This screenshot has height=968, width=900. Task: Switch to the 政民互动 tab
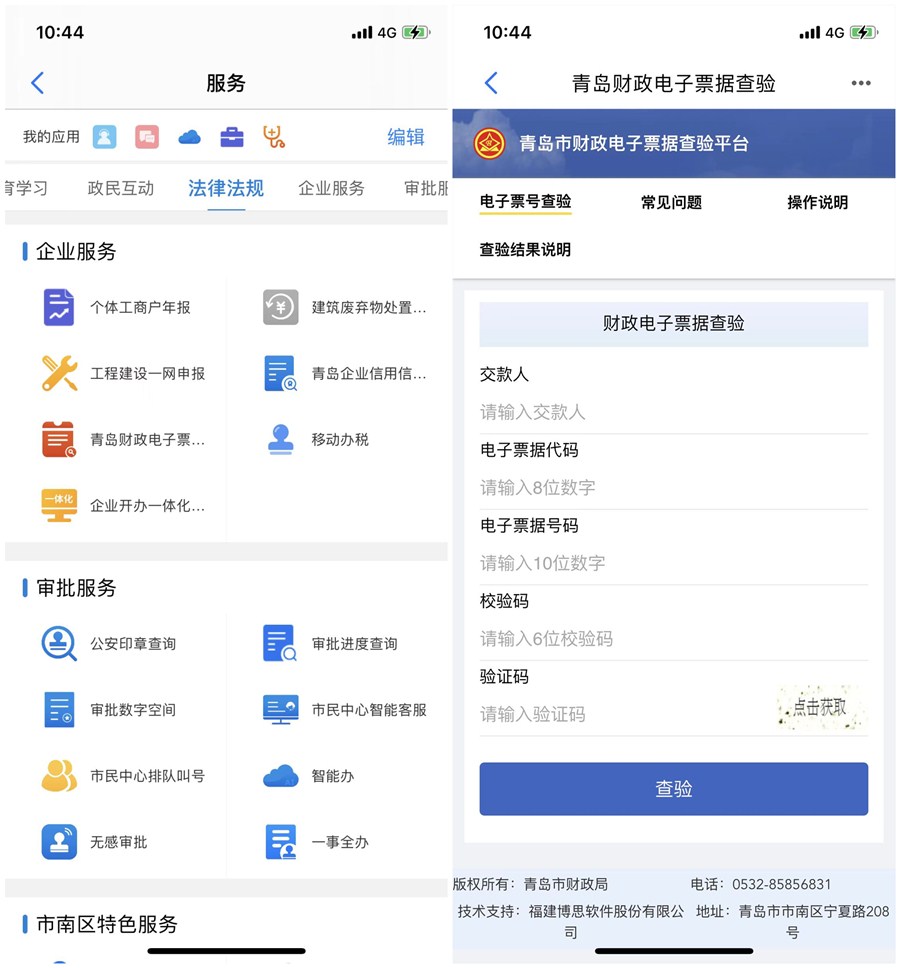121,188
